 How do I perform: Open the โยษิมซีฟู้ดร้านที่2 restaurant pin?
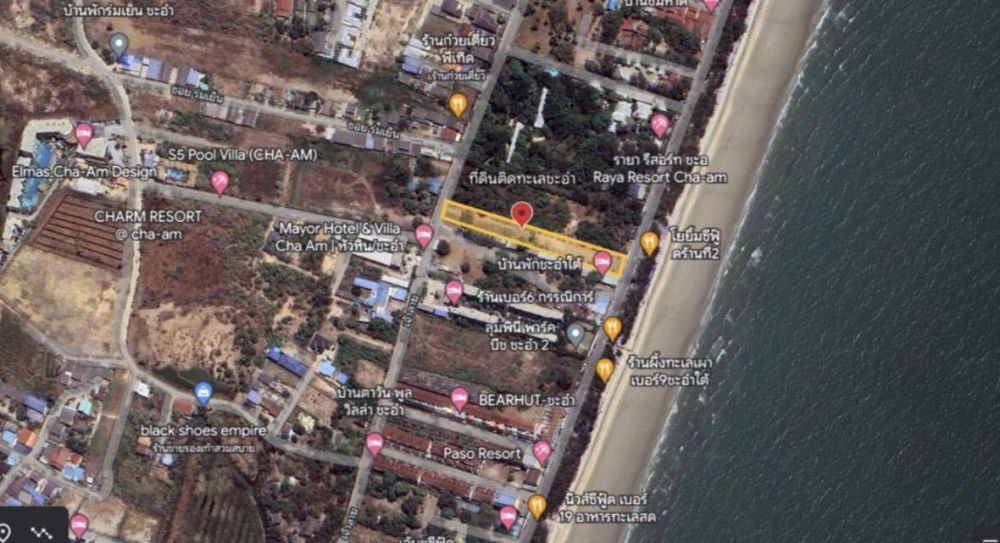coord(650,242)
